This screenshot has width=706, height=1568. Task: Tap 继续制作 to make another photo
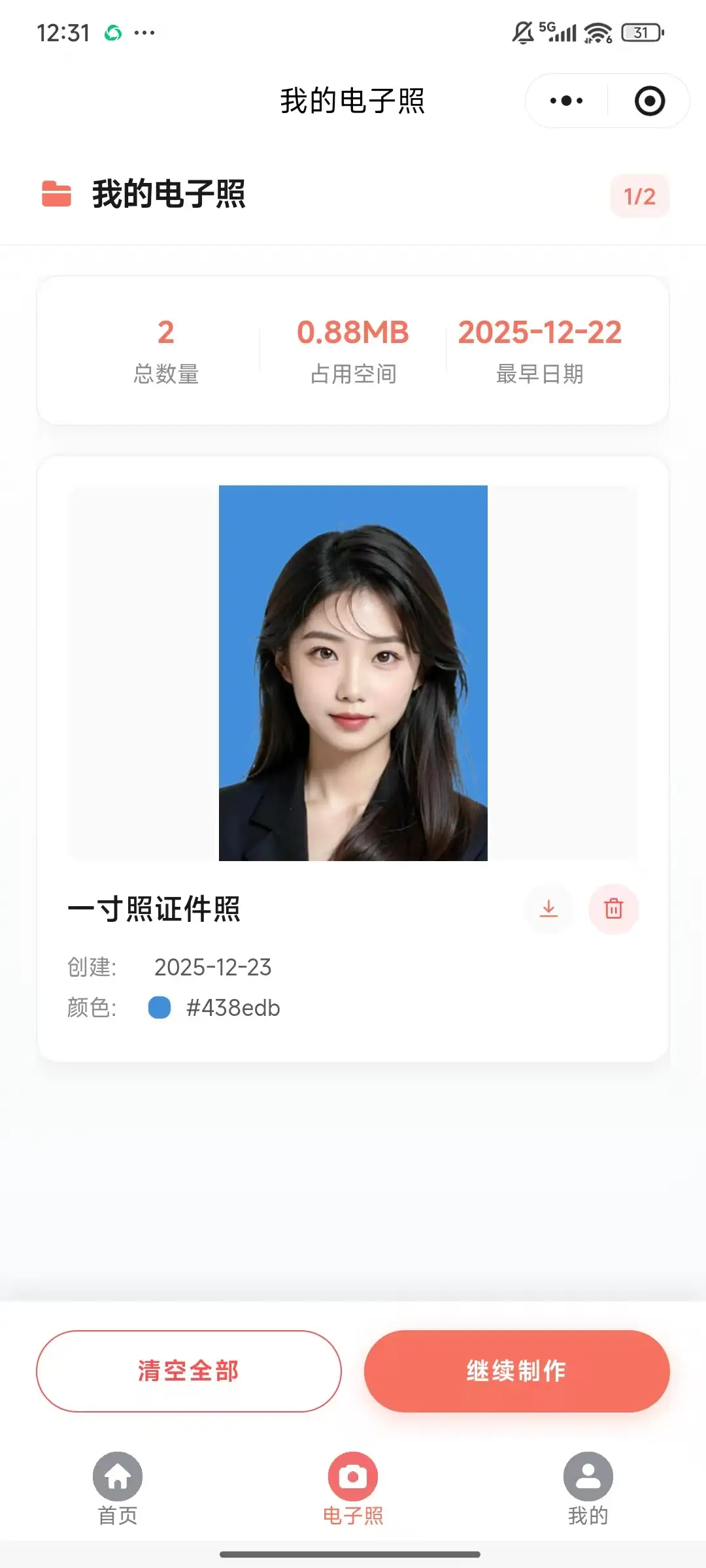point(516,1371)
